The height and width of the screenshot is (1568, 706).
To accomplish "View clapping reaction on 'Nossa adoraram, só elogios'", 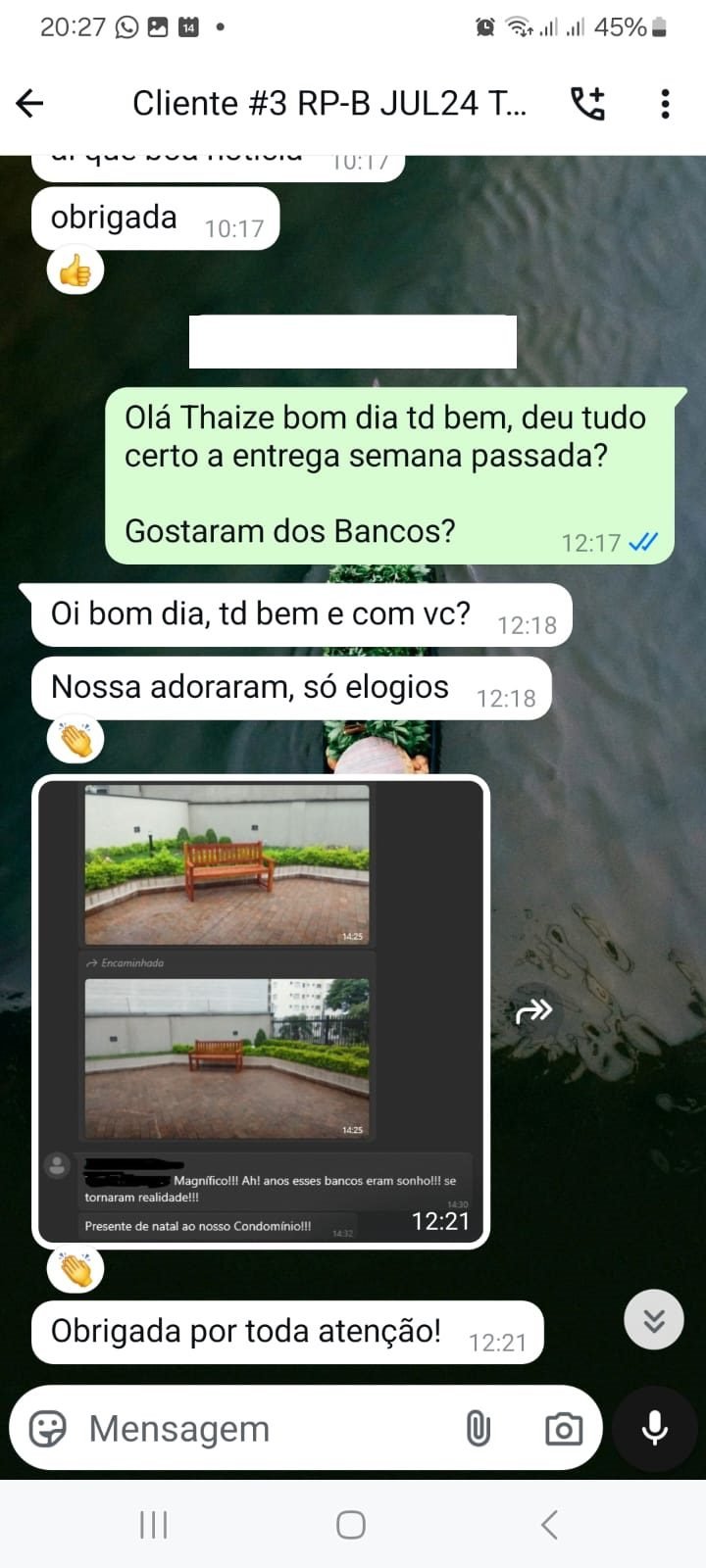I will point(76,740).
